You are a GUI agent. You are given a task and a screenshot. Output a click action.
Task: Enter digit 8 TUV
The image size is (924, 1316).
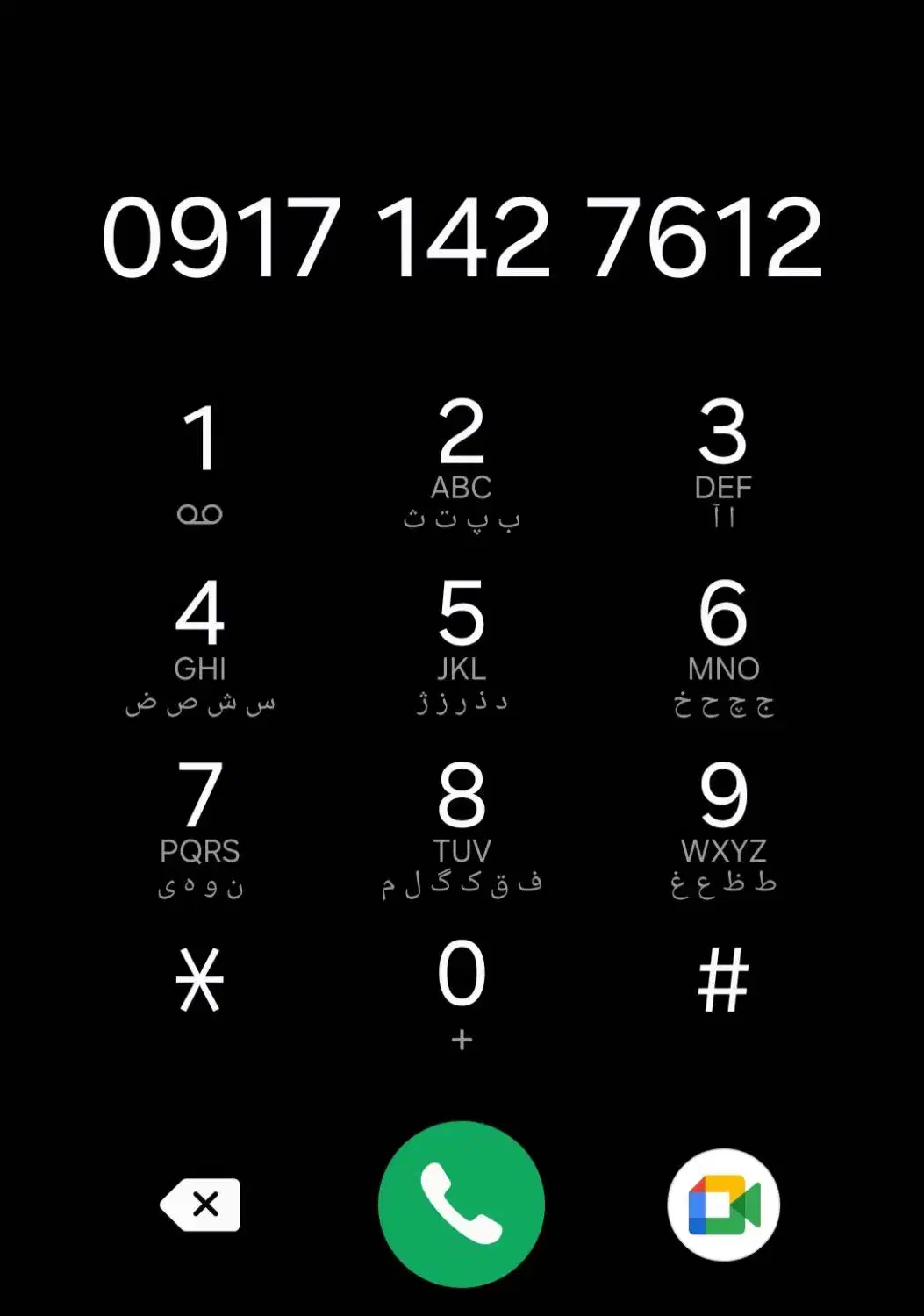[x=462, y=830]
